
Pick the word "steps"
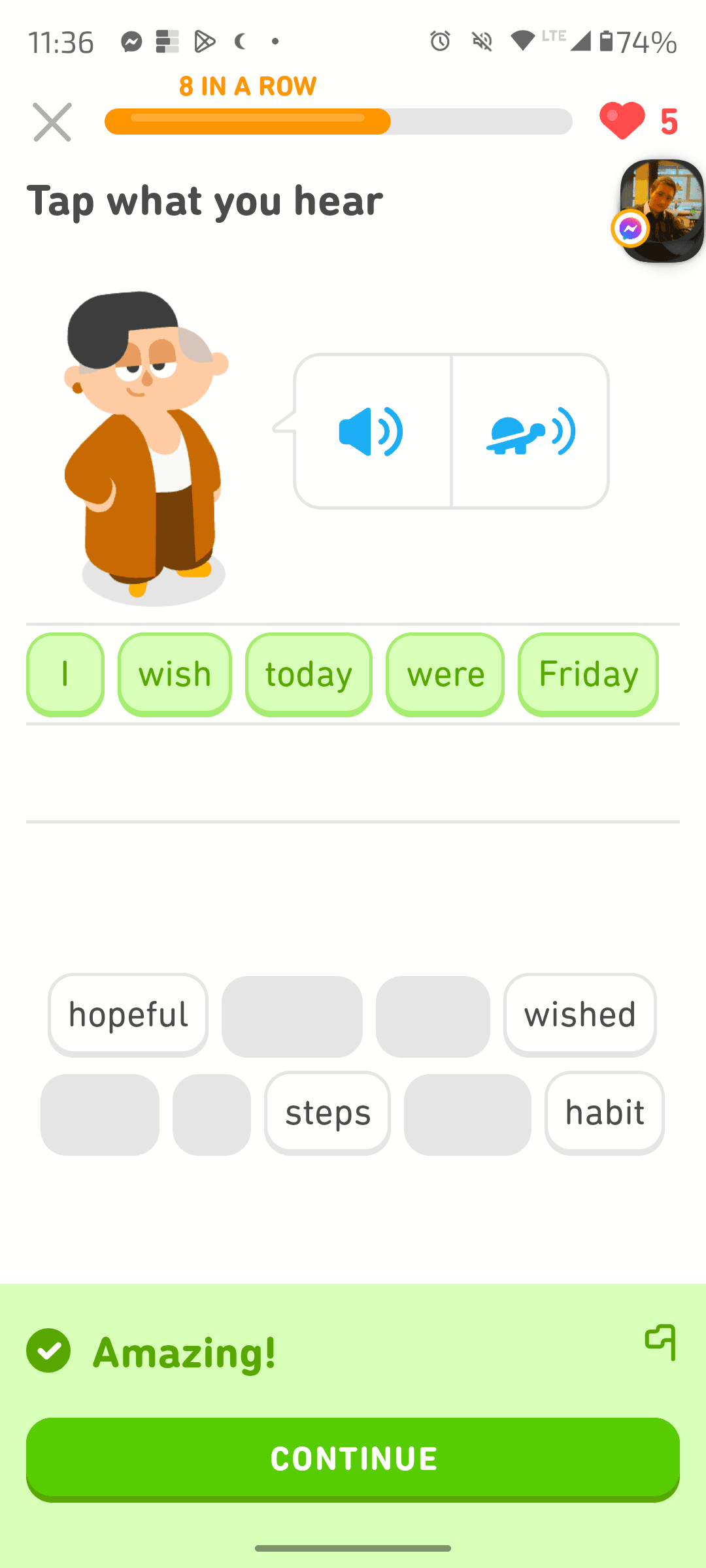tap(328, 1113)
